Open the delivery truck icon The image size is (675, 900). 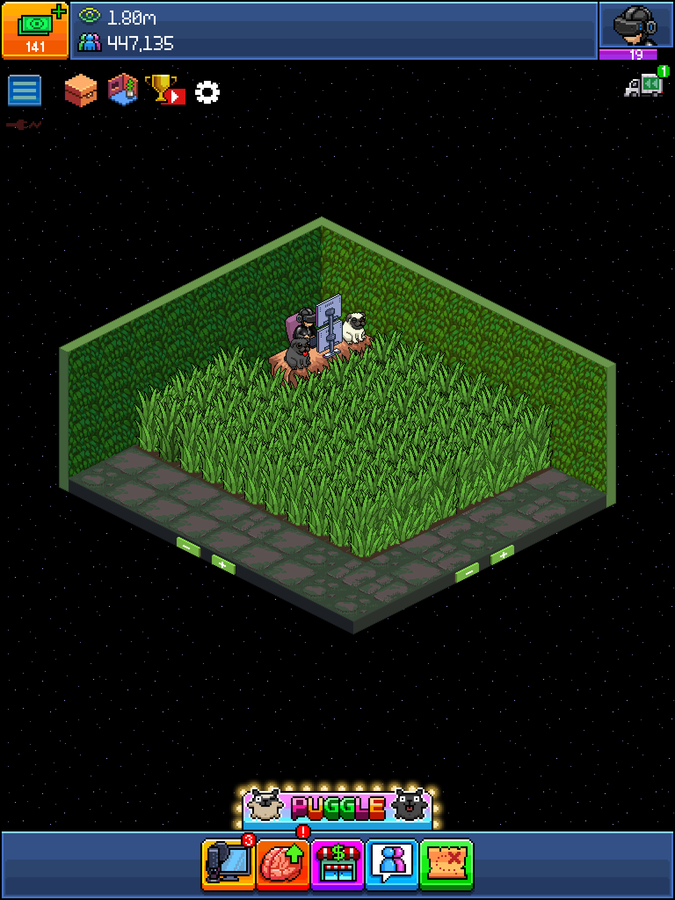tap(645, 85)
